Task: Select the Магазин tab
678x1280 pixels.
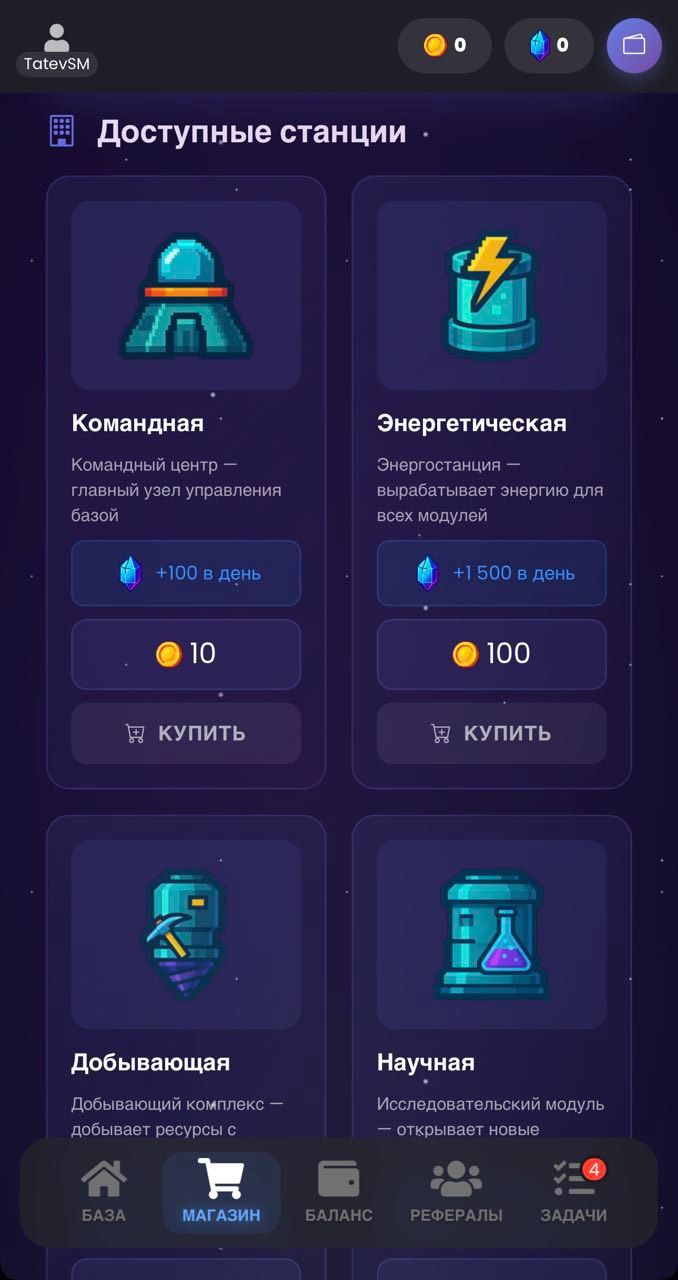Action: pyautogui.click(x=221, y=1192)
